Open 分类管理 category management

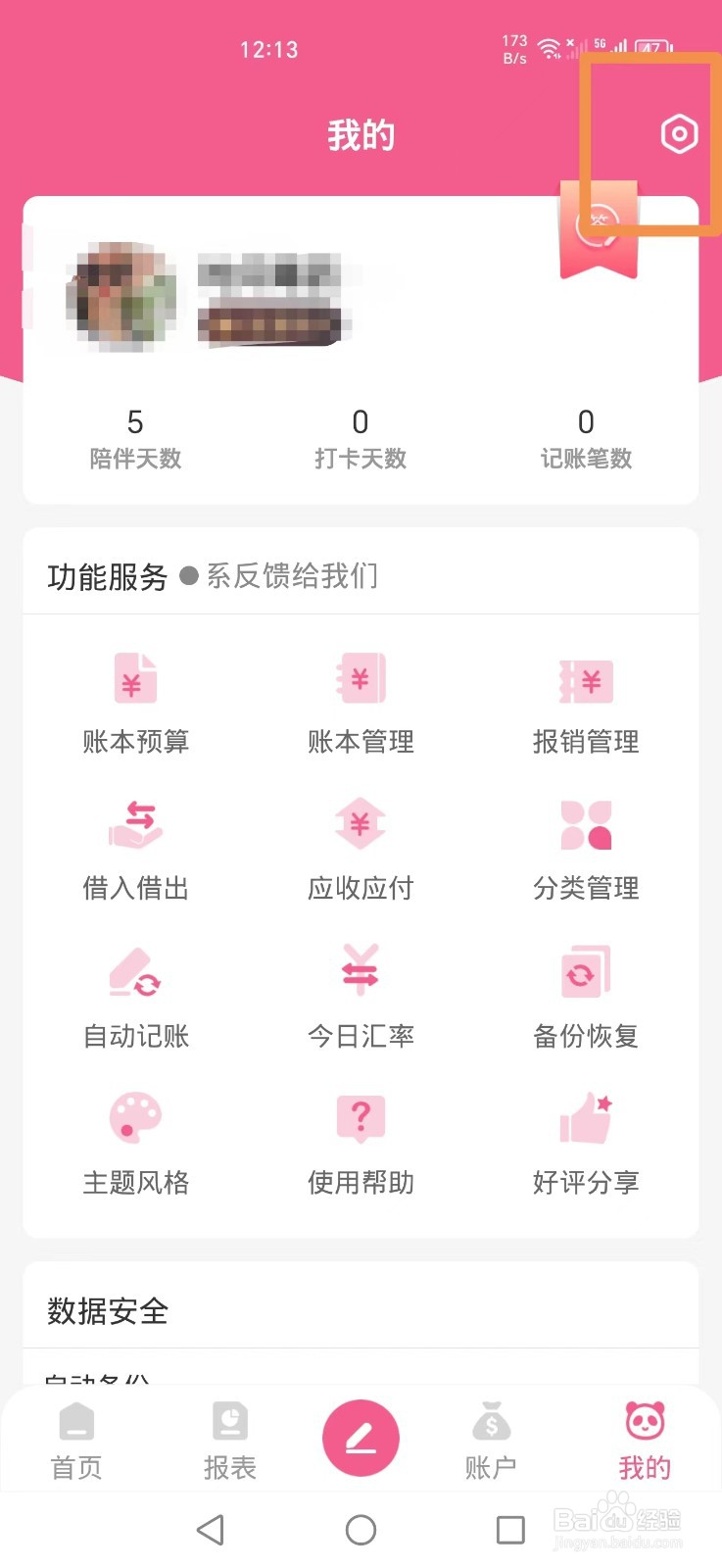[x=586, y=850]
